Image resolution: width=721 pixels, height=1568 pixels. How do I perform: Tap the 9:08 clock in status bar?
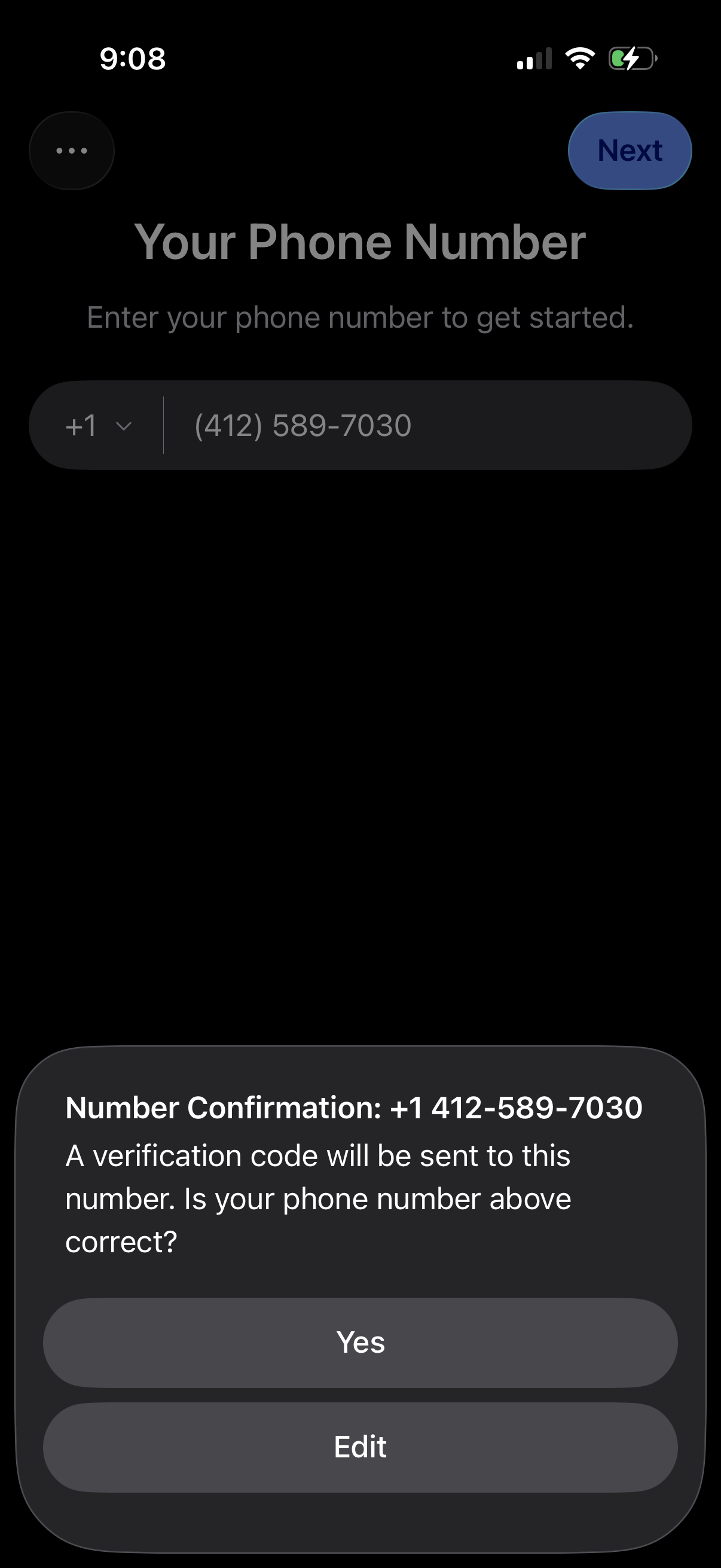pos(133,59)
